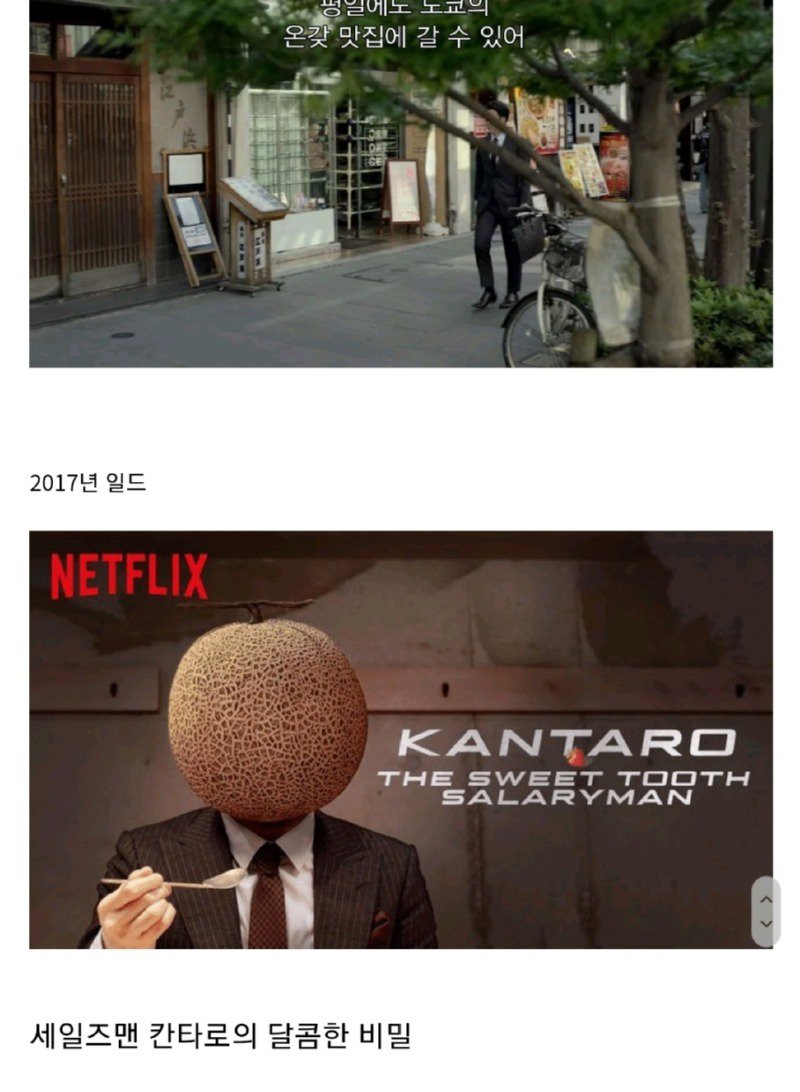Tap the fast-scroll handle with the up and down arrows

point(766,911)
